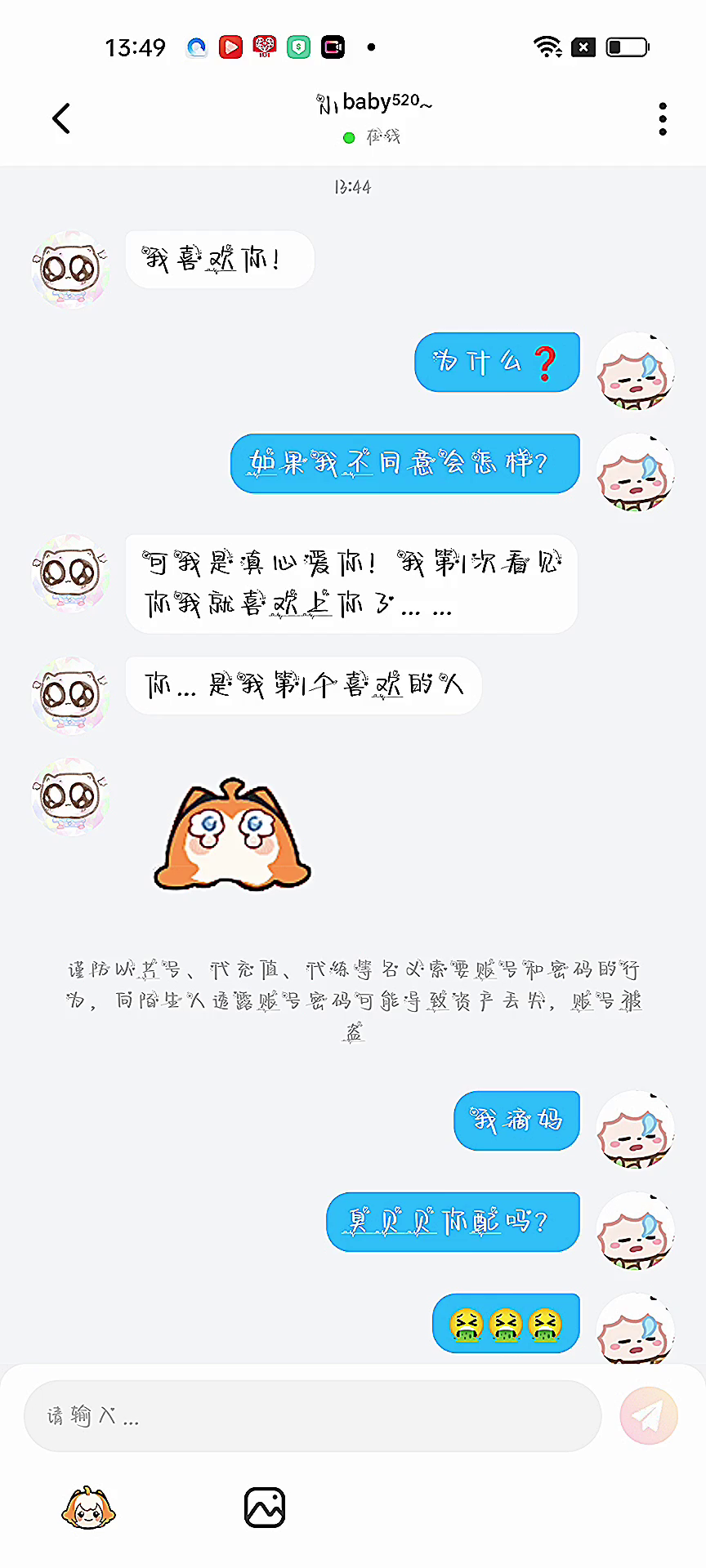706x1568 pixels.
Task: Tap the message input field
Action: pyautogui.click(x=312, y=1415)
